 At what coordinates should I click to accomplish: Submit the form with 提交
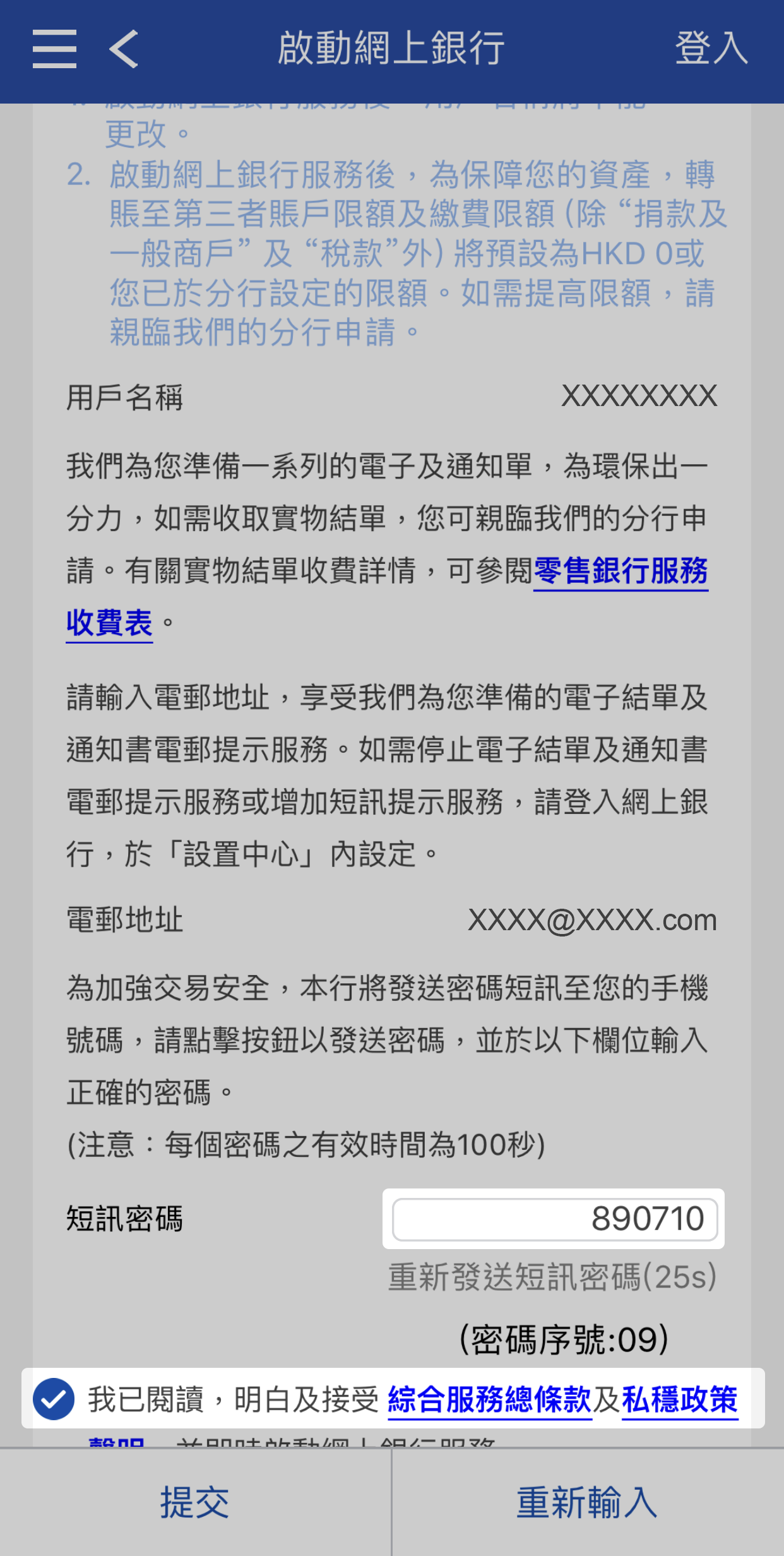[x=195, y=1502]
